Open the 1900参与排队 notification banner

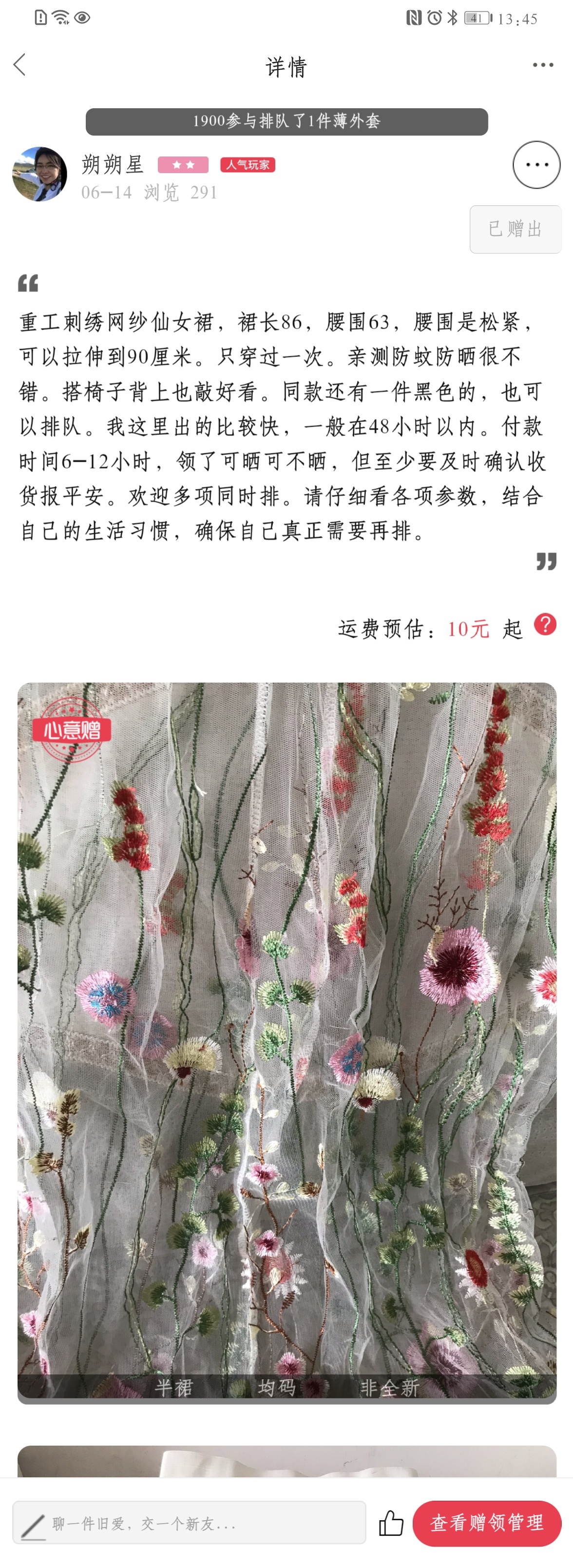[286, 122]
